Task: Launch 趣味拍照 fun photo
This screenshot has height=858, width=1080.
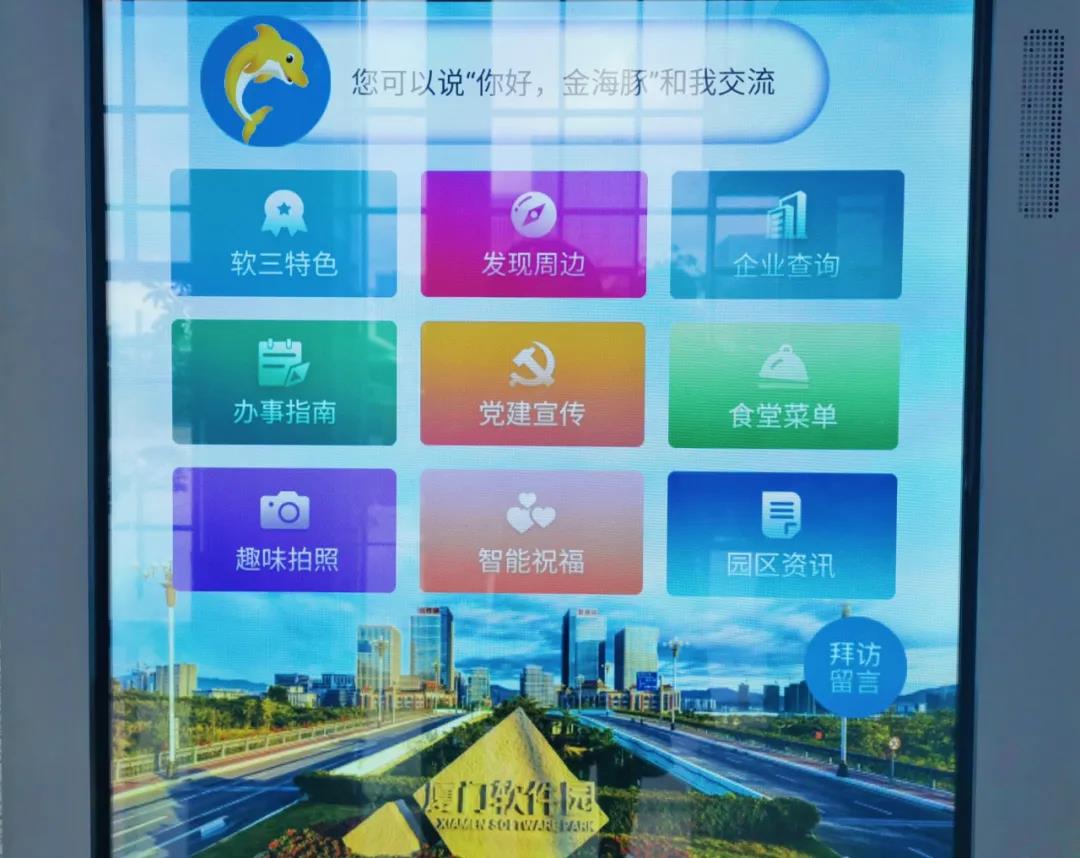Action: (x=285, y=530)
